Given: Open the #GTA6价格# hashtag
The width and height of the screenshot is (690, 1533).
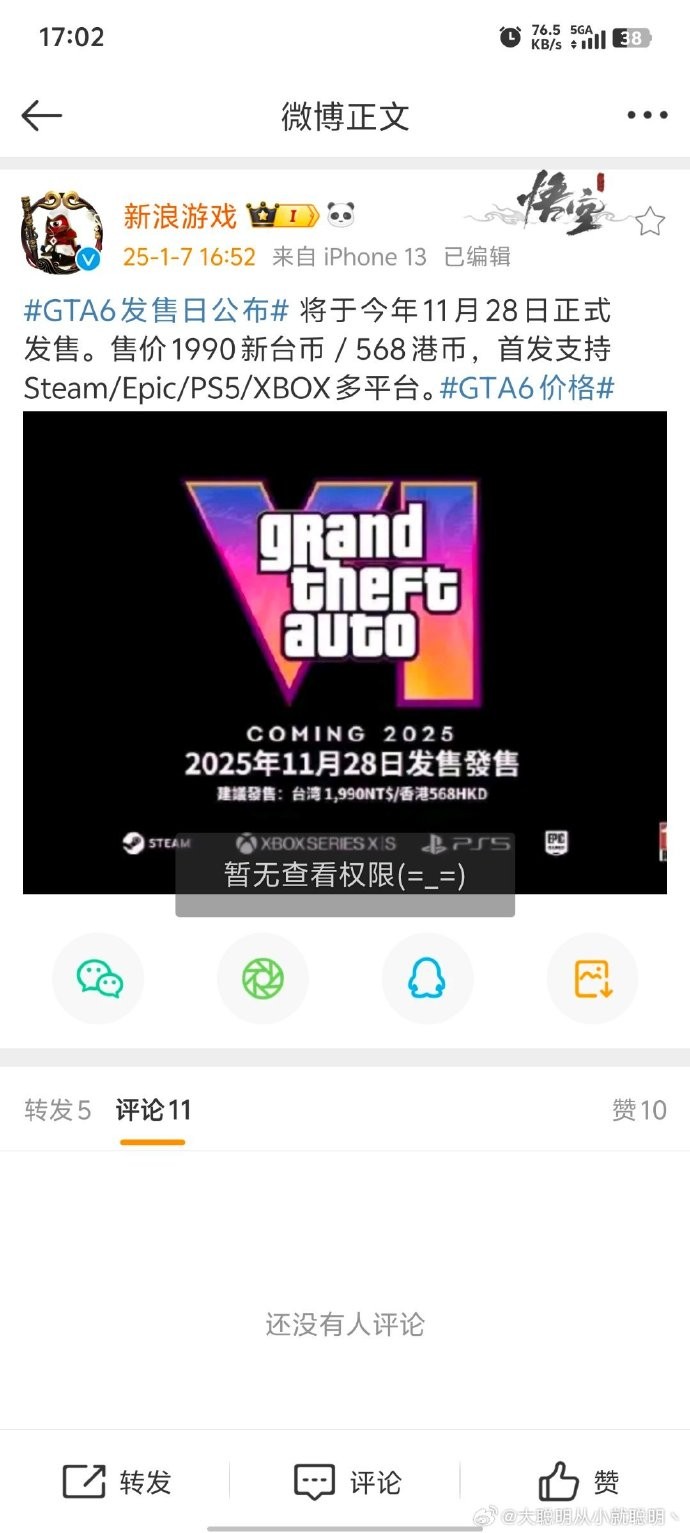Looking at the screenshot, I should click(x=527, y=388).
